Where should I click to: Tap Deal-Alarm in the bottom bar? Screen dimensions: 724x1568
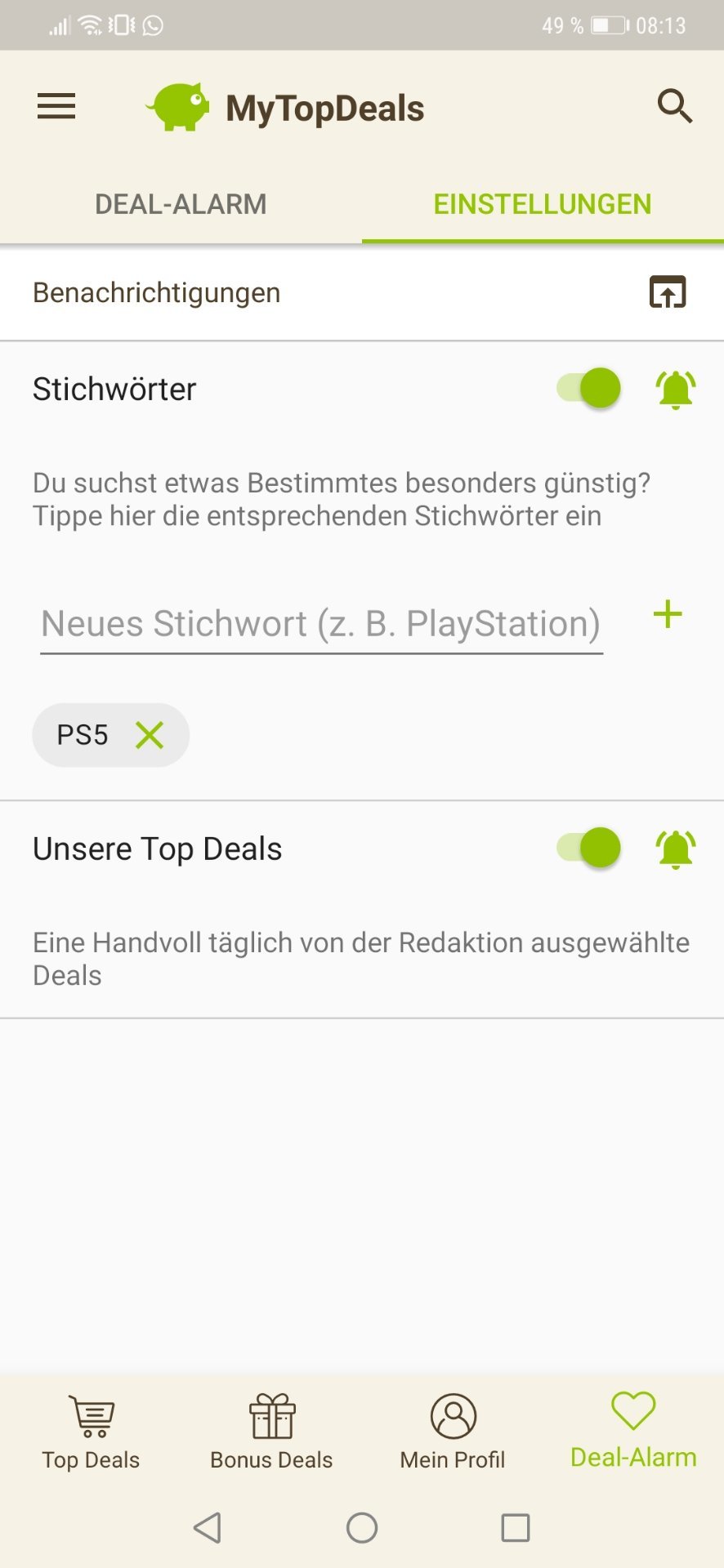tap(633, 1432)
